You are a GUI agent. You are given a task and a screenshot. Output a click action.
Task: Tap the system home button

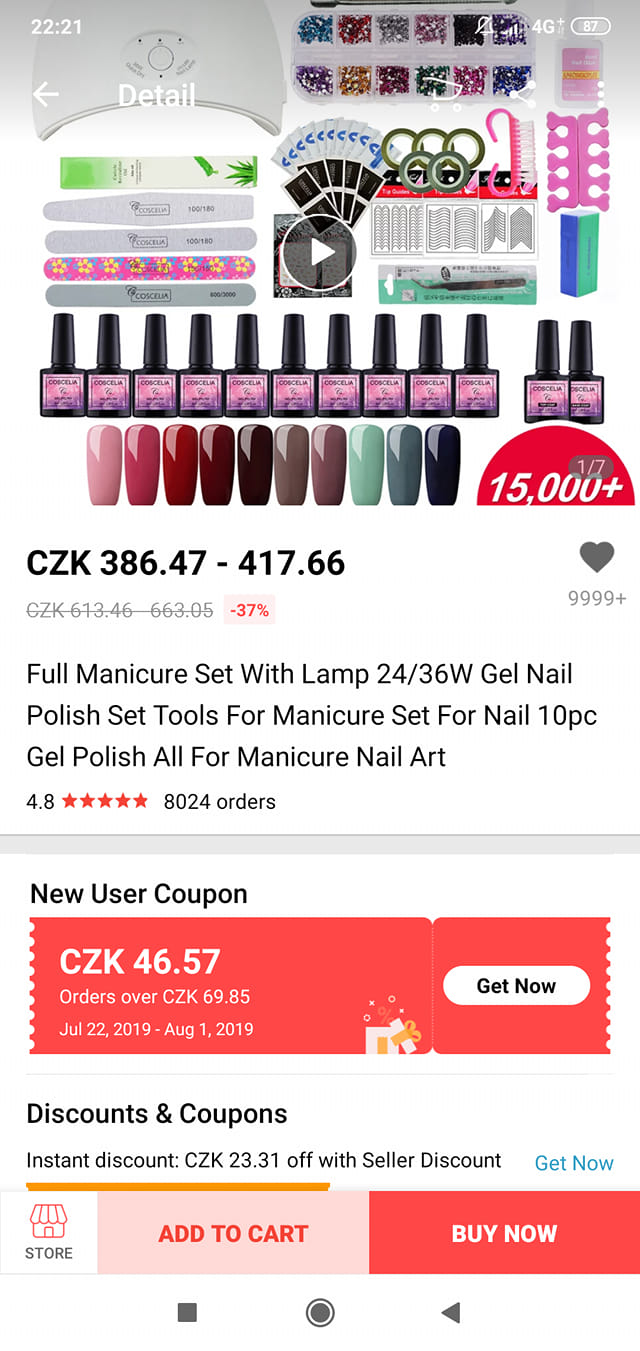320,1312
